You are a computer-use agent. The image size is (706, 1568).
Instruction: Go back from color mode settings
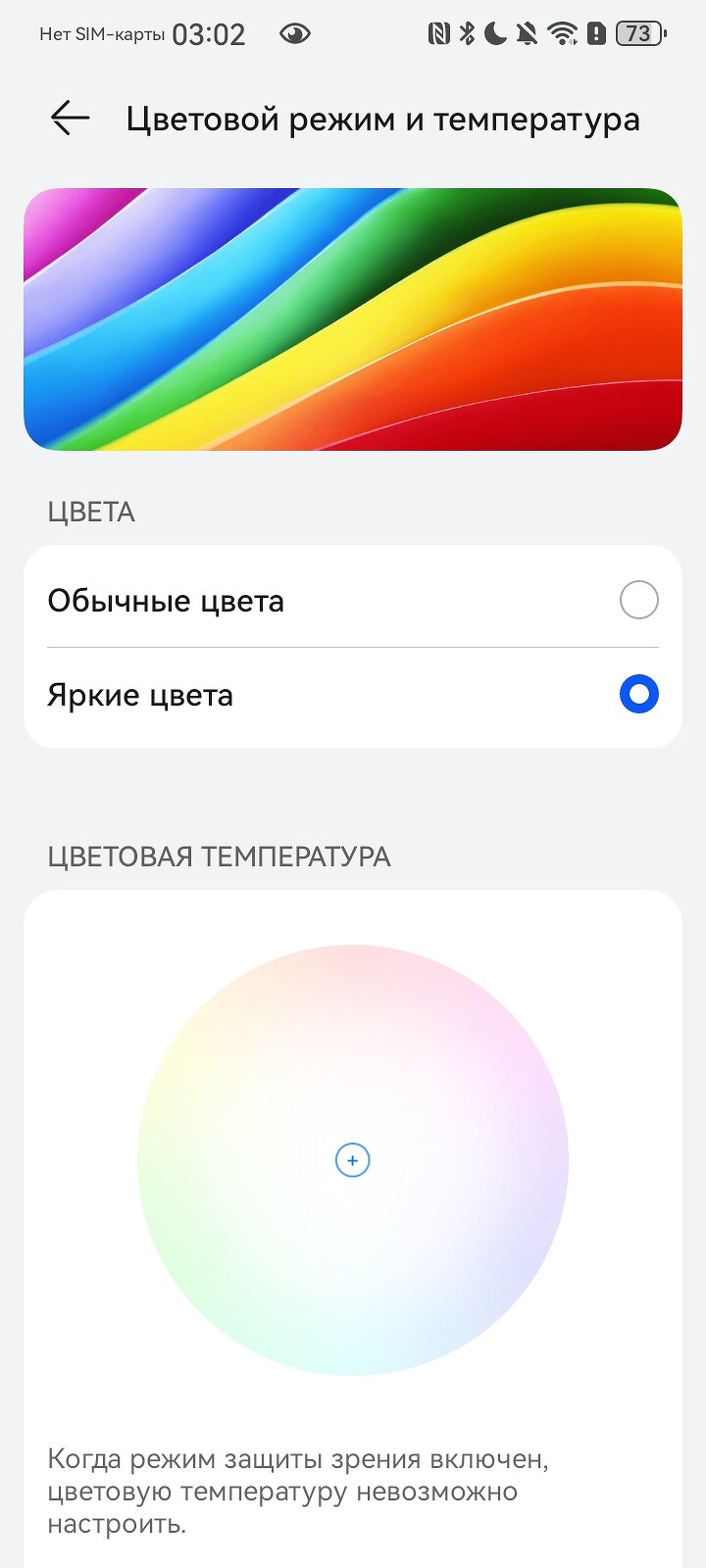70,119
